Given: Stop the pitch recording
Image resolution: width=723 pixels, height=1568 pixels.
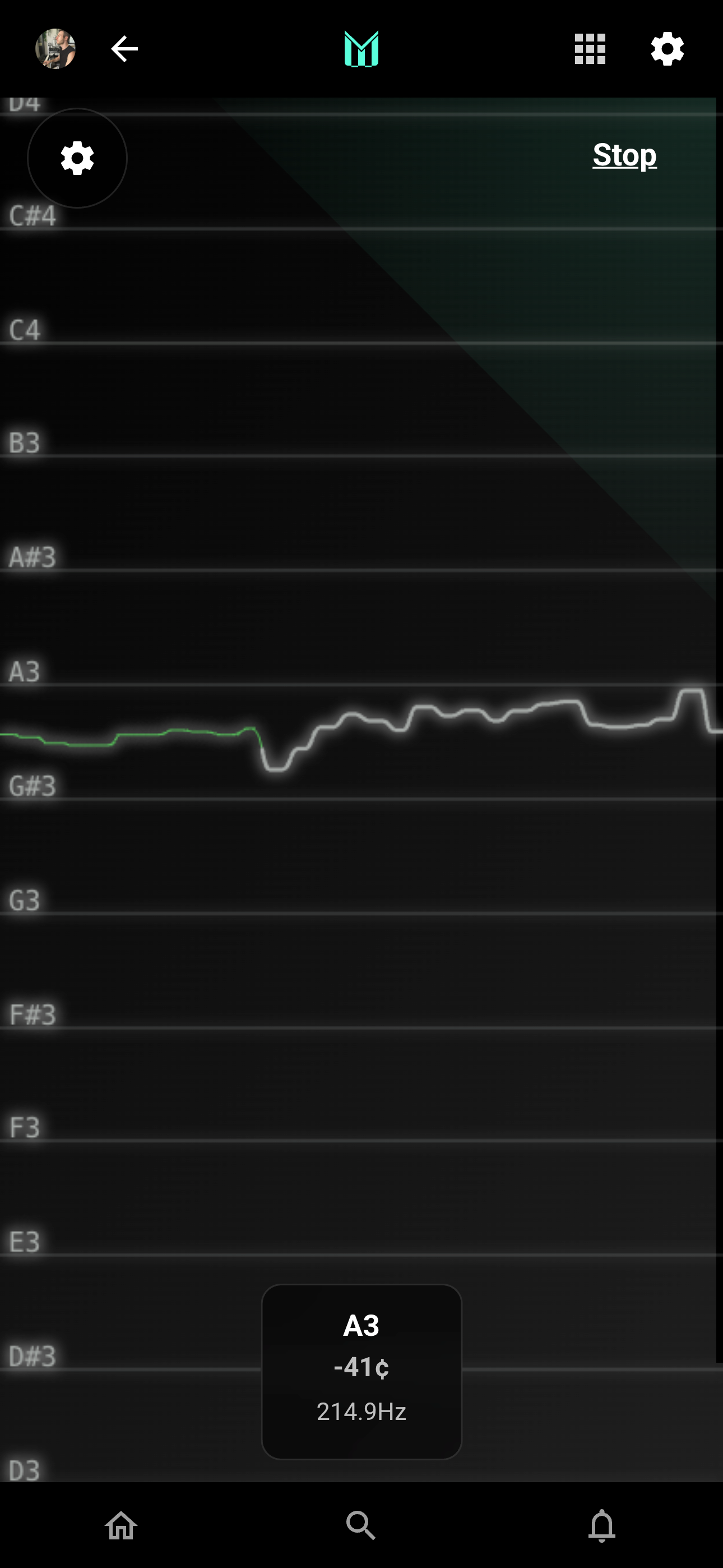Looking at the screenshot, I should click(624, 155).
